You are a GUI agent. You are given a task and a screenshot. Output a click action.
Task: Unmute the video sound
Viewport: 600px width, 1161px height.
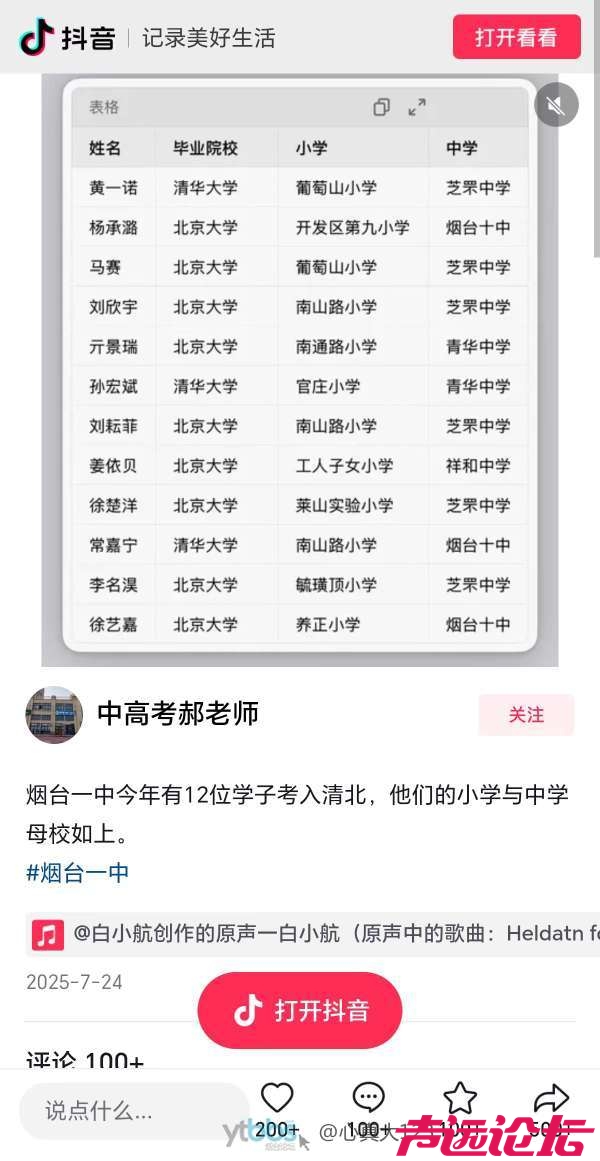[x=556, y=104]
